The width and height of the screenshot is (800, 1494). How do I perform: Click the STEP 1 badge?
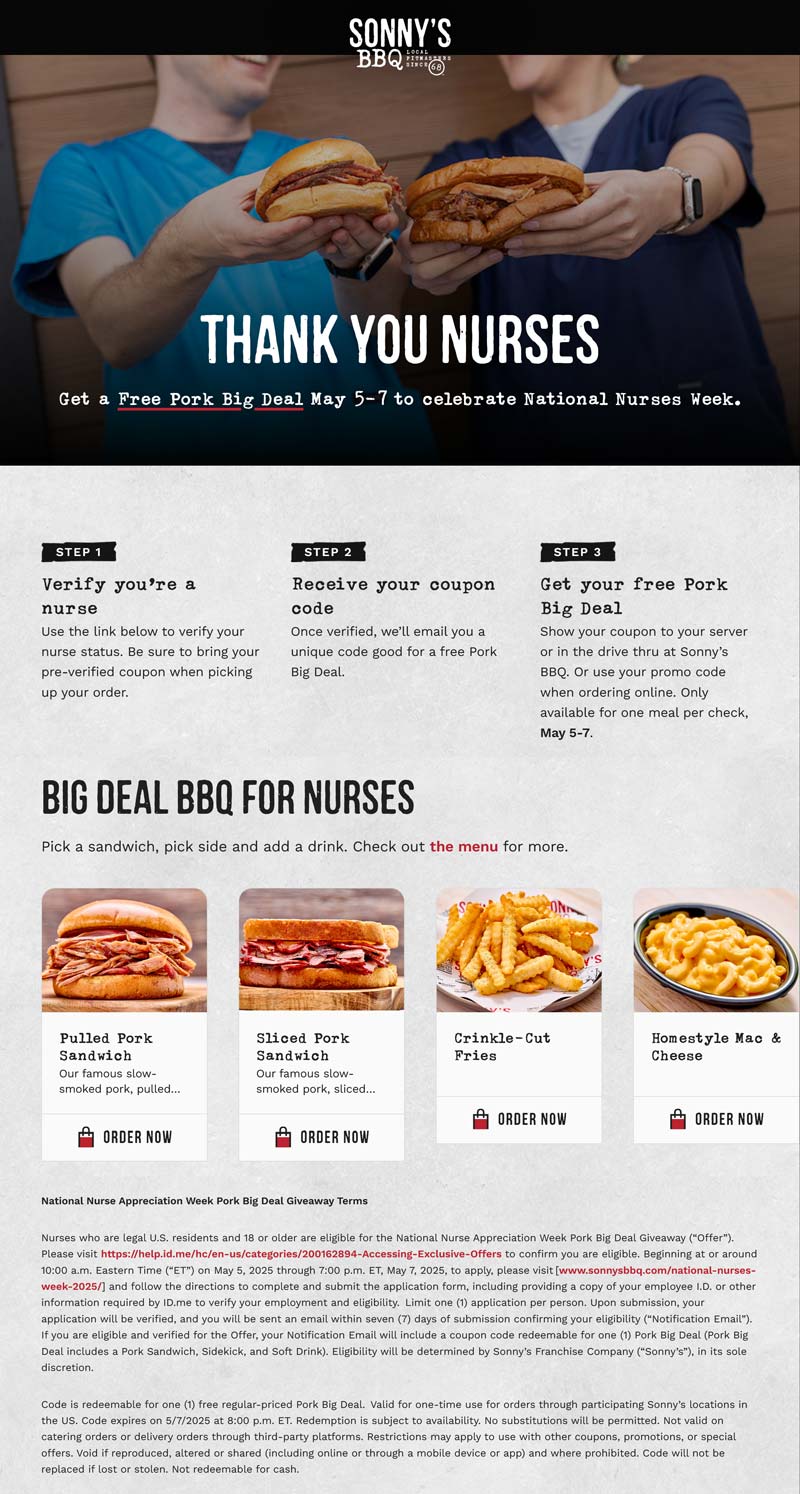80,551
